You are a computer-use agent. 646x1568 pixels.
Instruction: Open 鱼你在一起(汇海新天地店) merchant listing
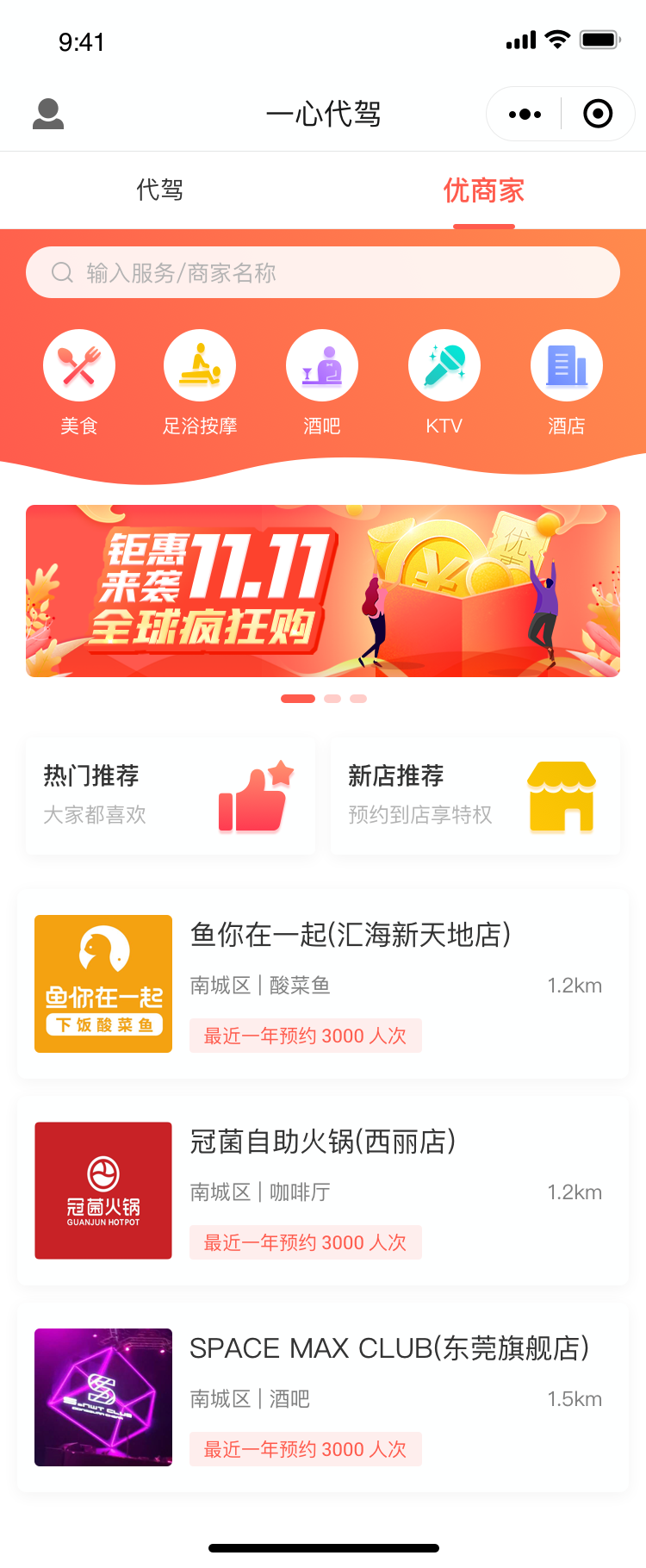[323, 984]
